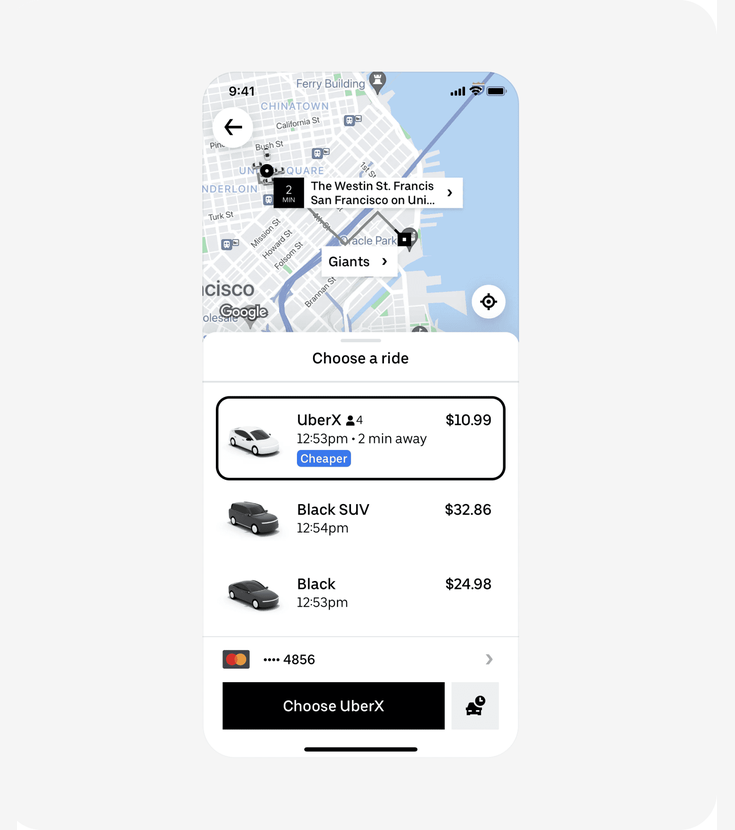Image resolution: width=735 pixels, height=830 pixels.
Task: Select the UberX ride option
Action: pos(361,438)
